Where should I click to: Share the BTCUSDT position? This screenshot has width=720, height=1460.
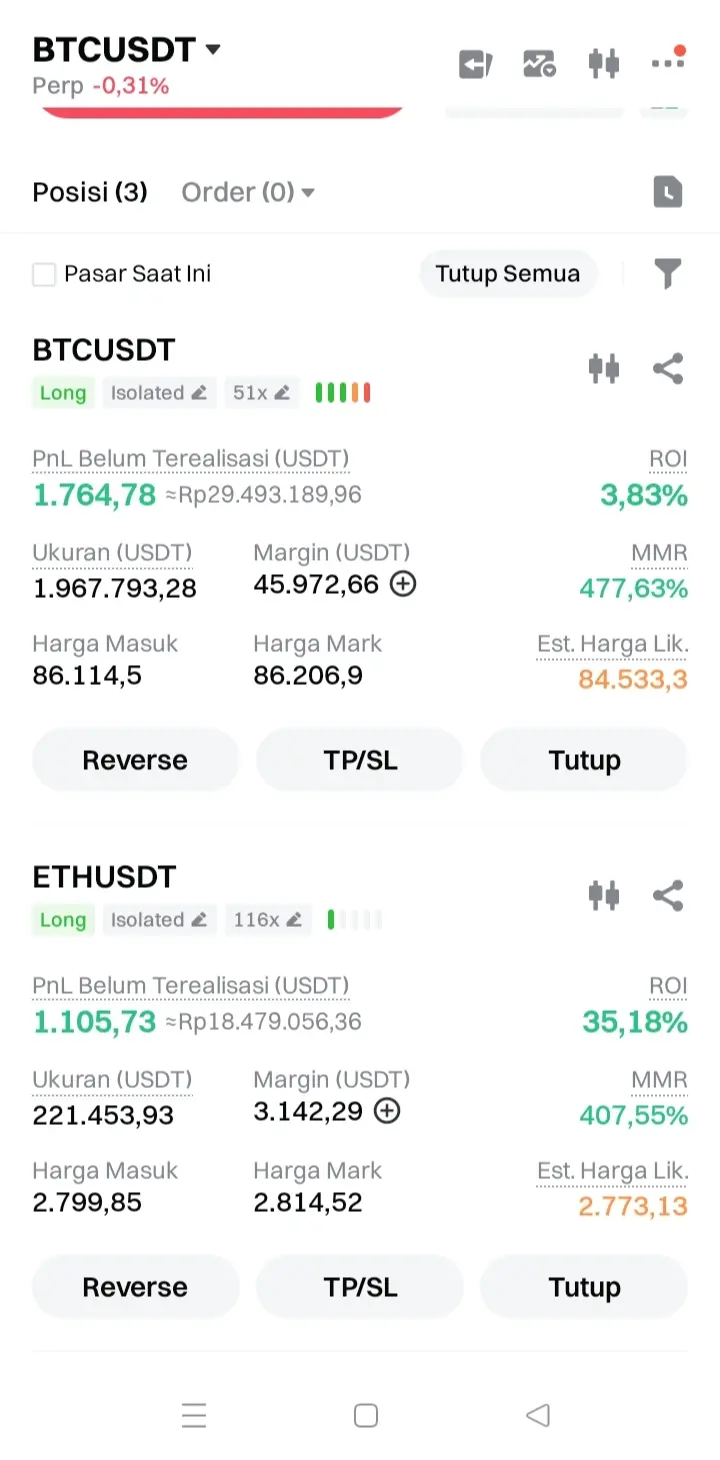tap(667, 369)
